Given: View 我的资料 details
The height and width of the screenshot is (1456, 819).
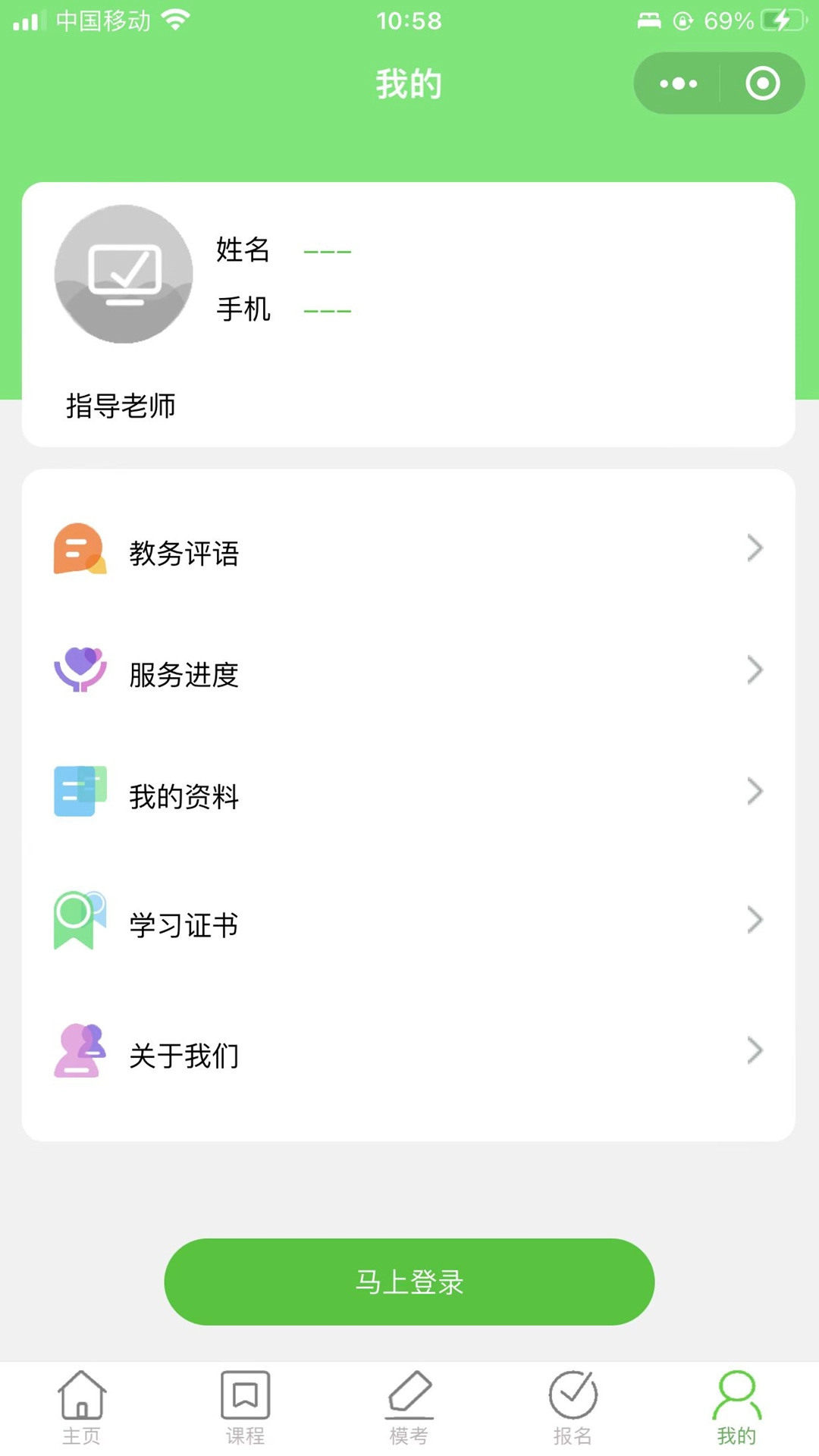Looking at the screenshot, I should tap(408, 794).
